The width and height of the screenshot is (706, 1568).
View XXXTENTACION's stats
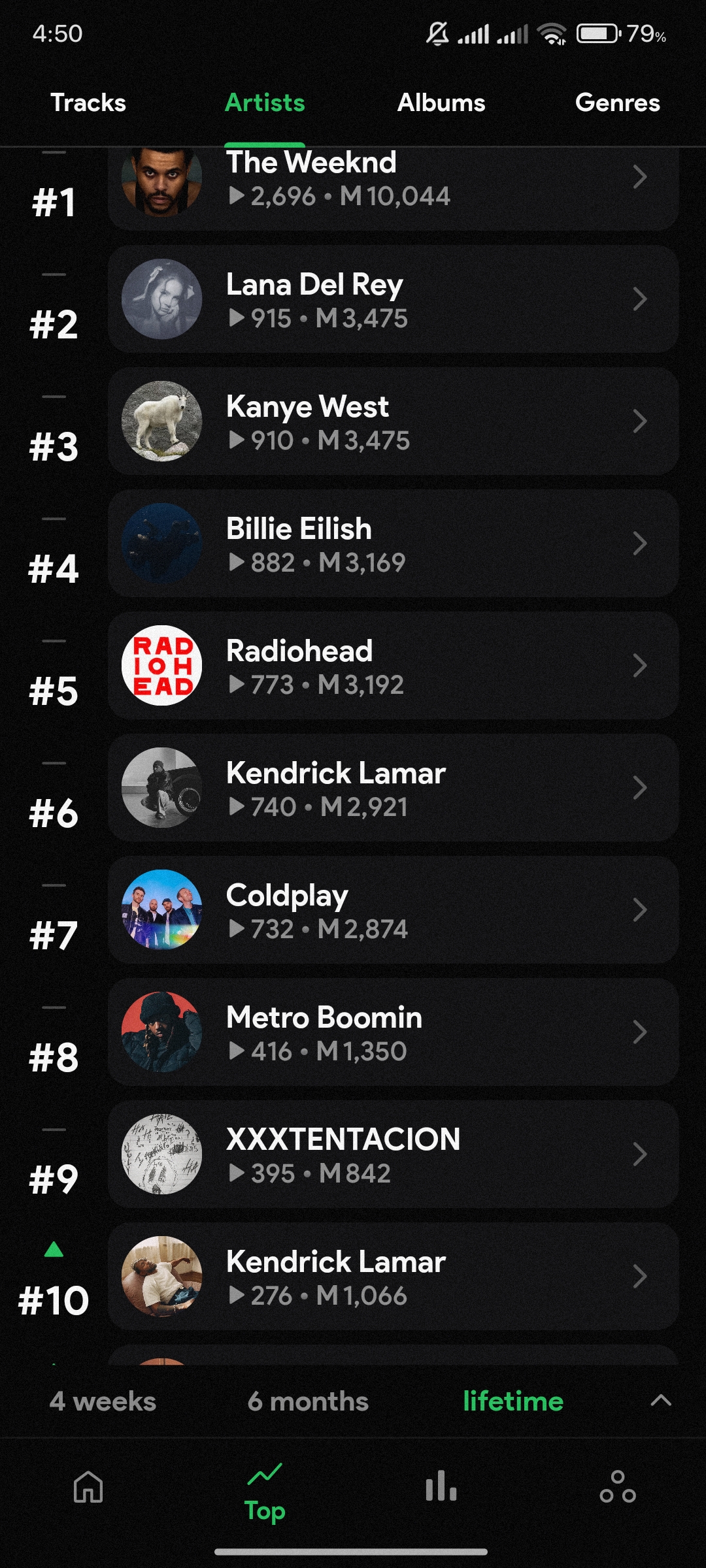coord(392,1154)
